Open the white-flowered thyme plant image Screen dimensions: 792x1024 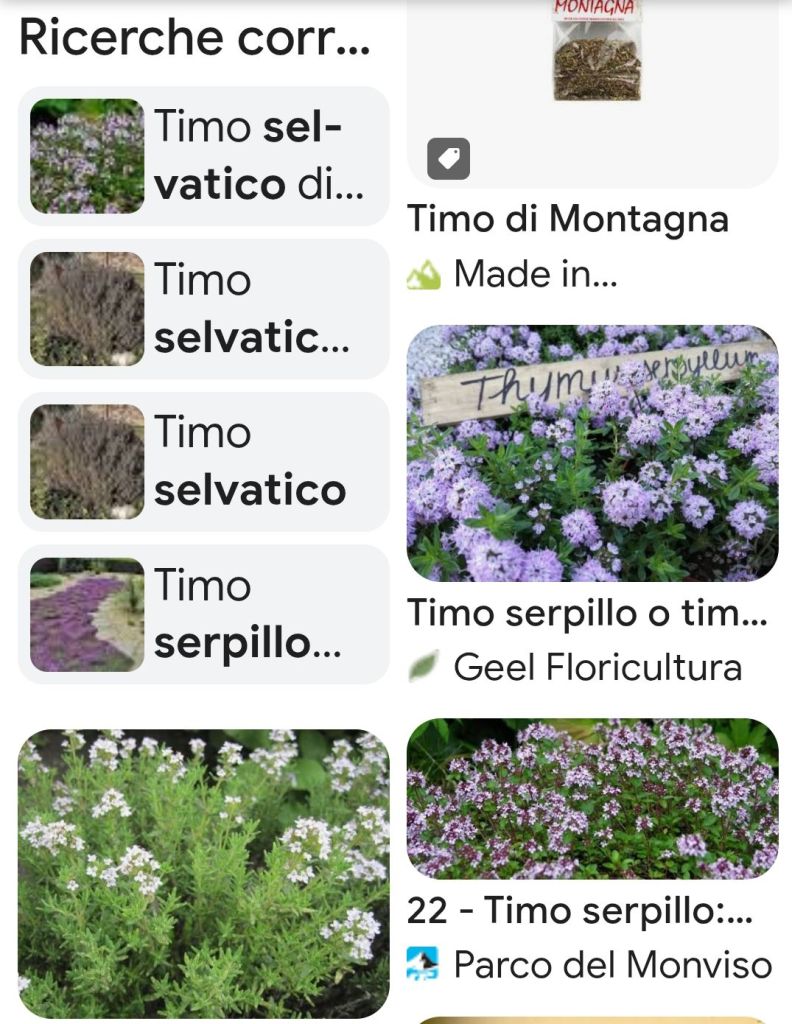203,873
